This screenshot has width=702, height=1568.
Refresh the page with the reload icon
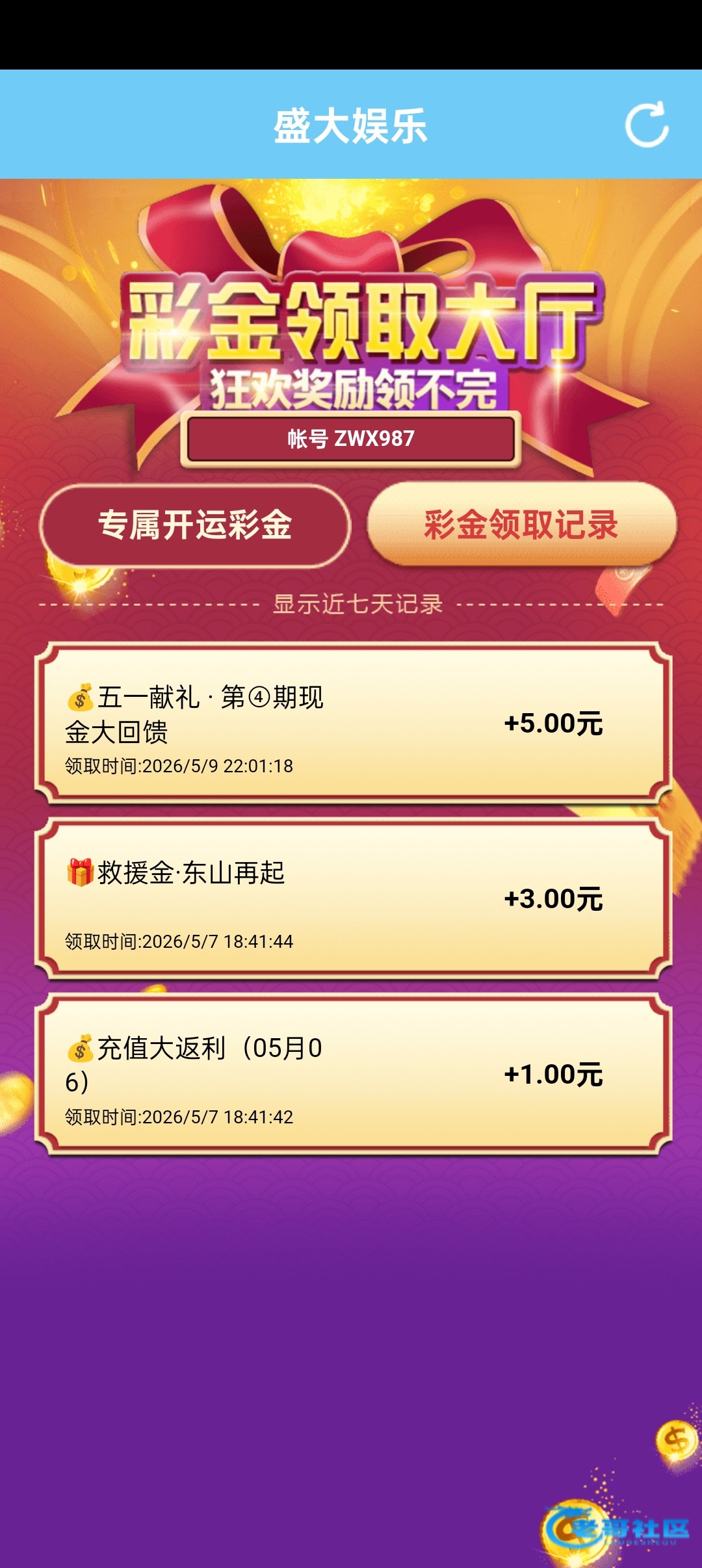647,124
